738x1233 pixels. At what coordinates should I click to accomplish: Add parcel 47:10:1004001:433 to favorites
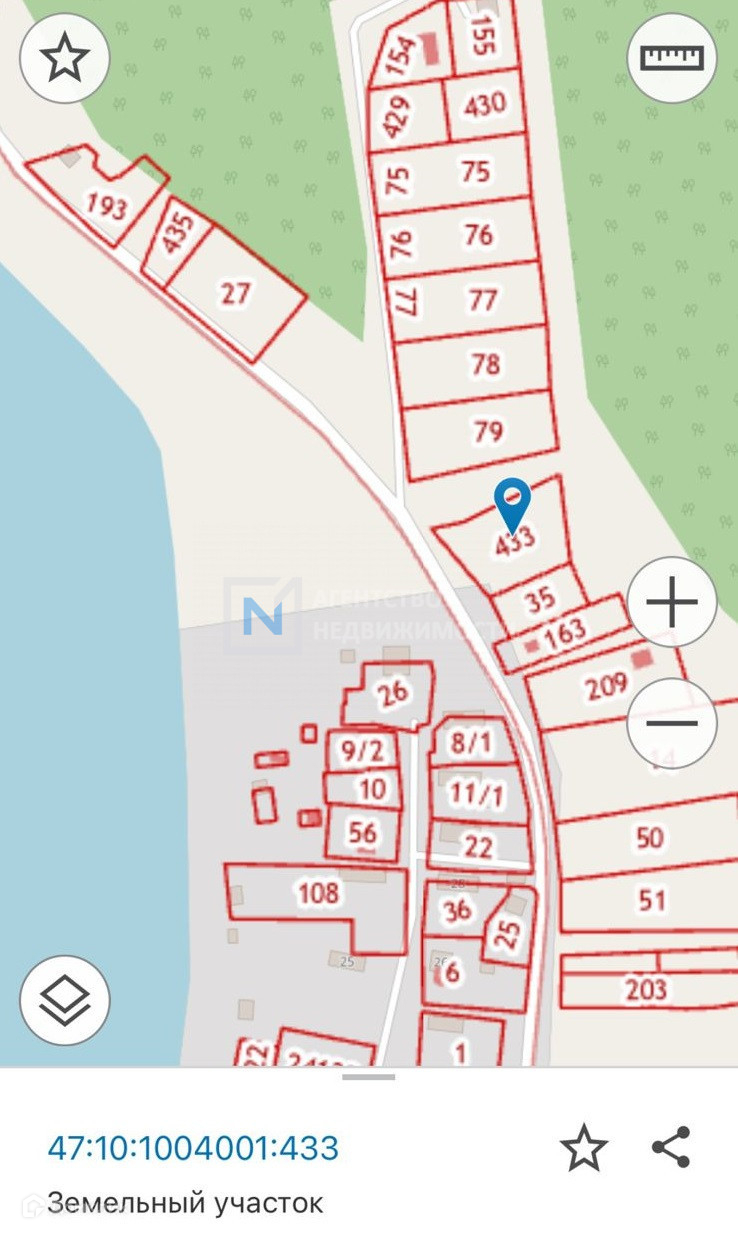(x=584, y=1148)
